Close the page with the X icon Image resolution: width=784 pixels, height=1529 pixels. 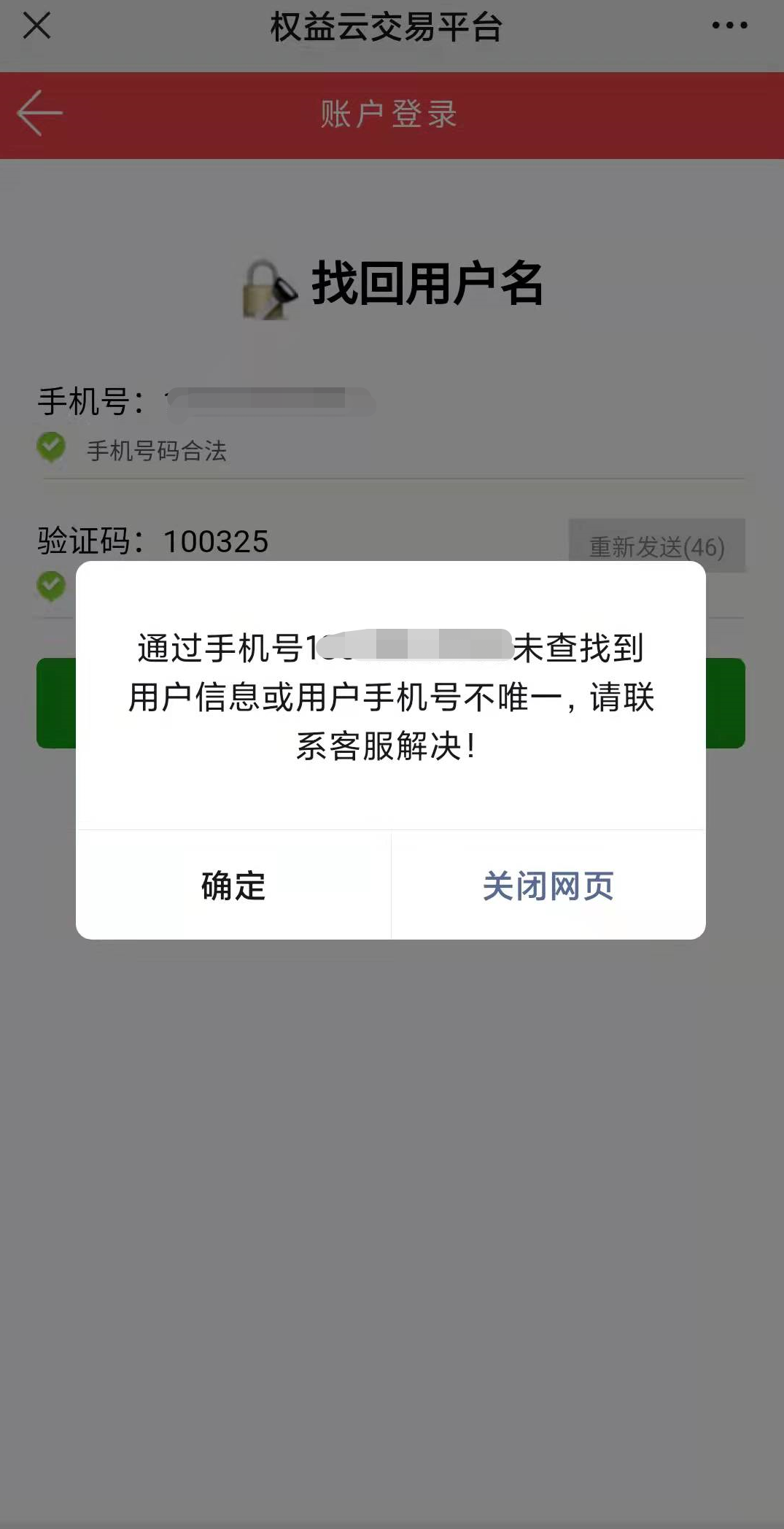(x=36, y=26)
